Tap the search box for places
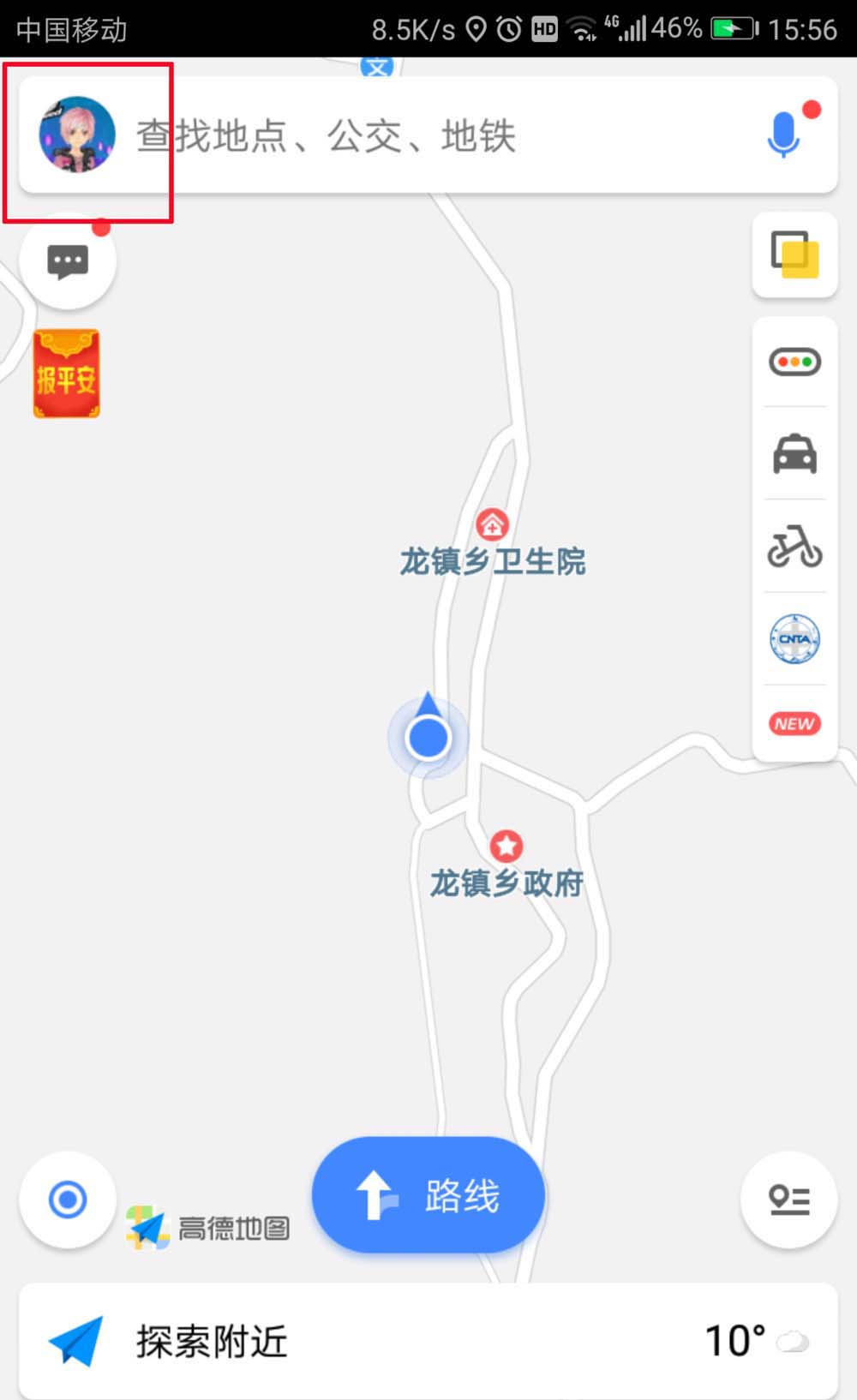This screenshot has height=1400, width=857. pos(428,135)
